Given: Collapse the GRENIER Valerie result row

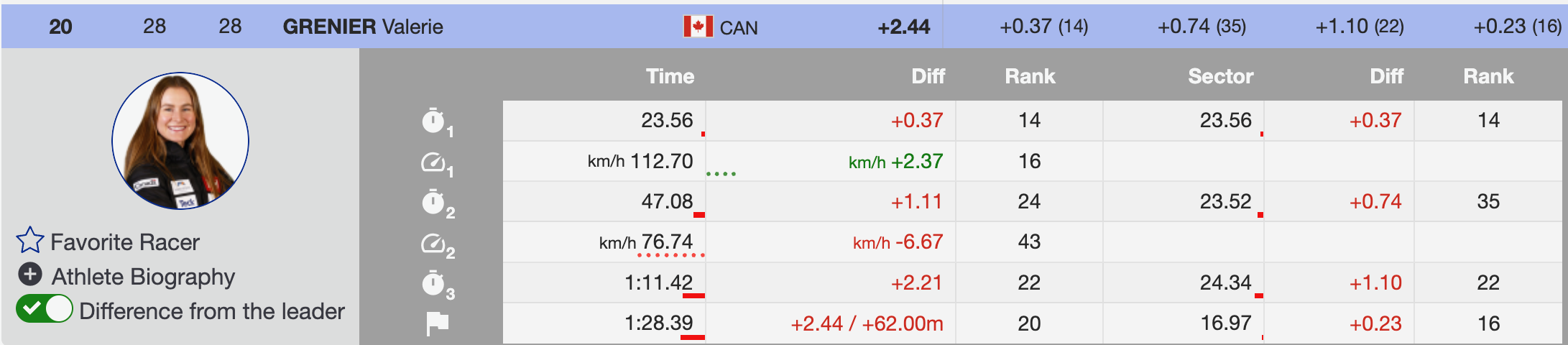Looking at the screenshot, I should (362, 27).
